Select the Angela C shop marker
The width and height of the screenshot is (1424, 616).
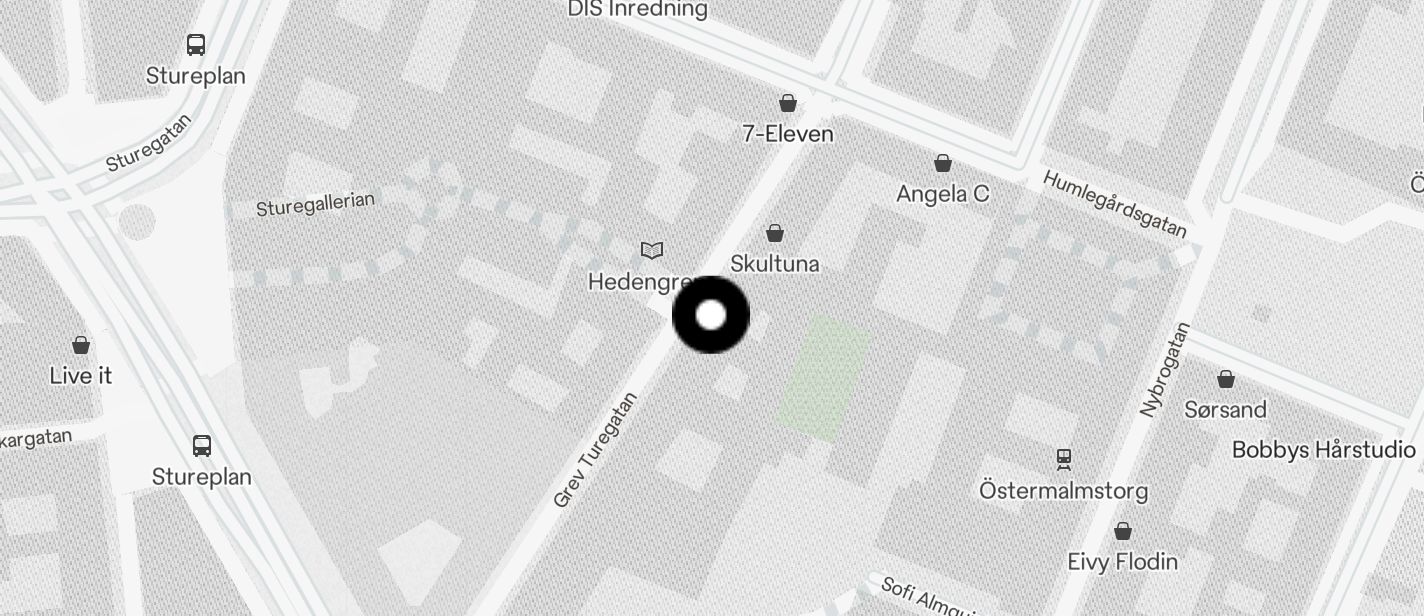(x=943, y=163)
